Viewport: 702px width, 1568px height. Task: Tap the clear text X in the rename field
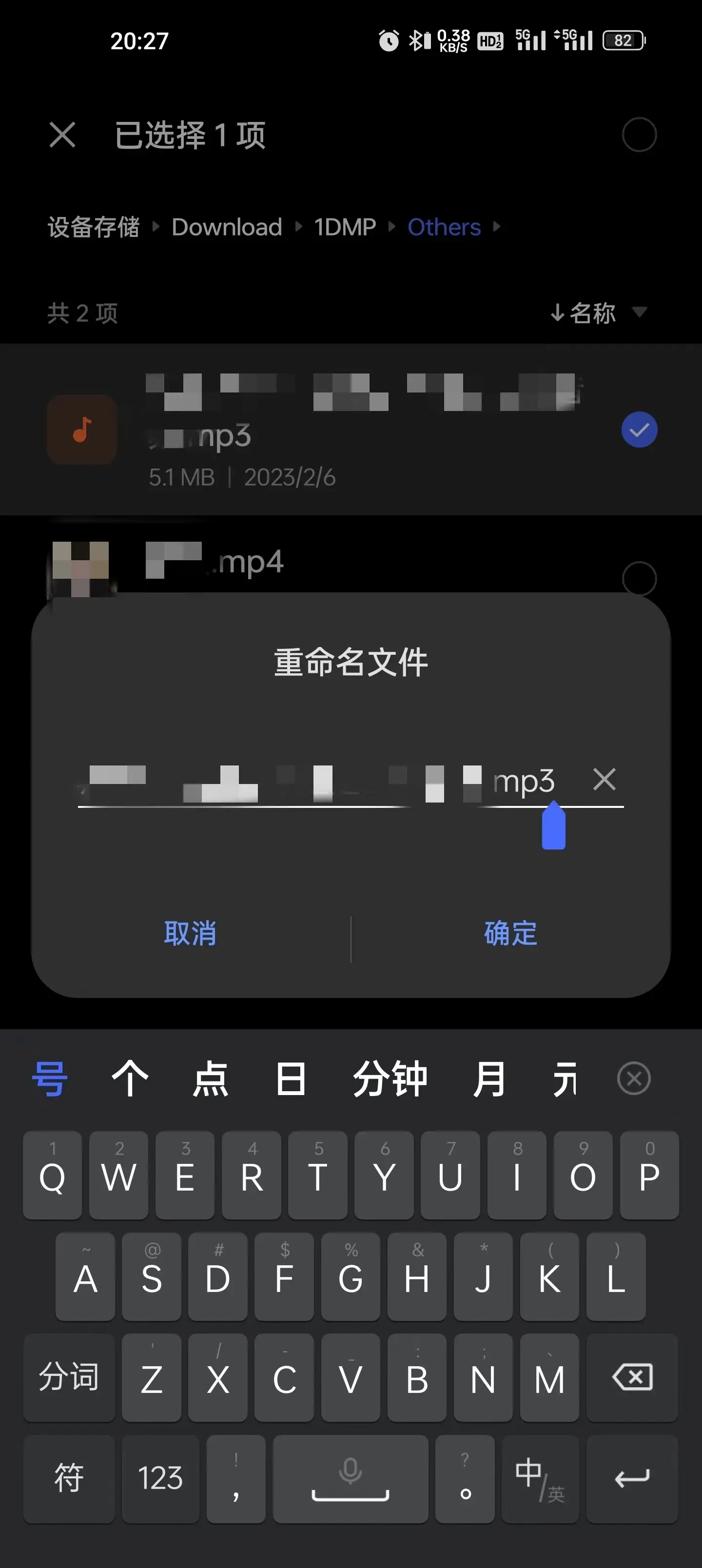click(x=604, y=780)
